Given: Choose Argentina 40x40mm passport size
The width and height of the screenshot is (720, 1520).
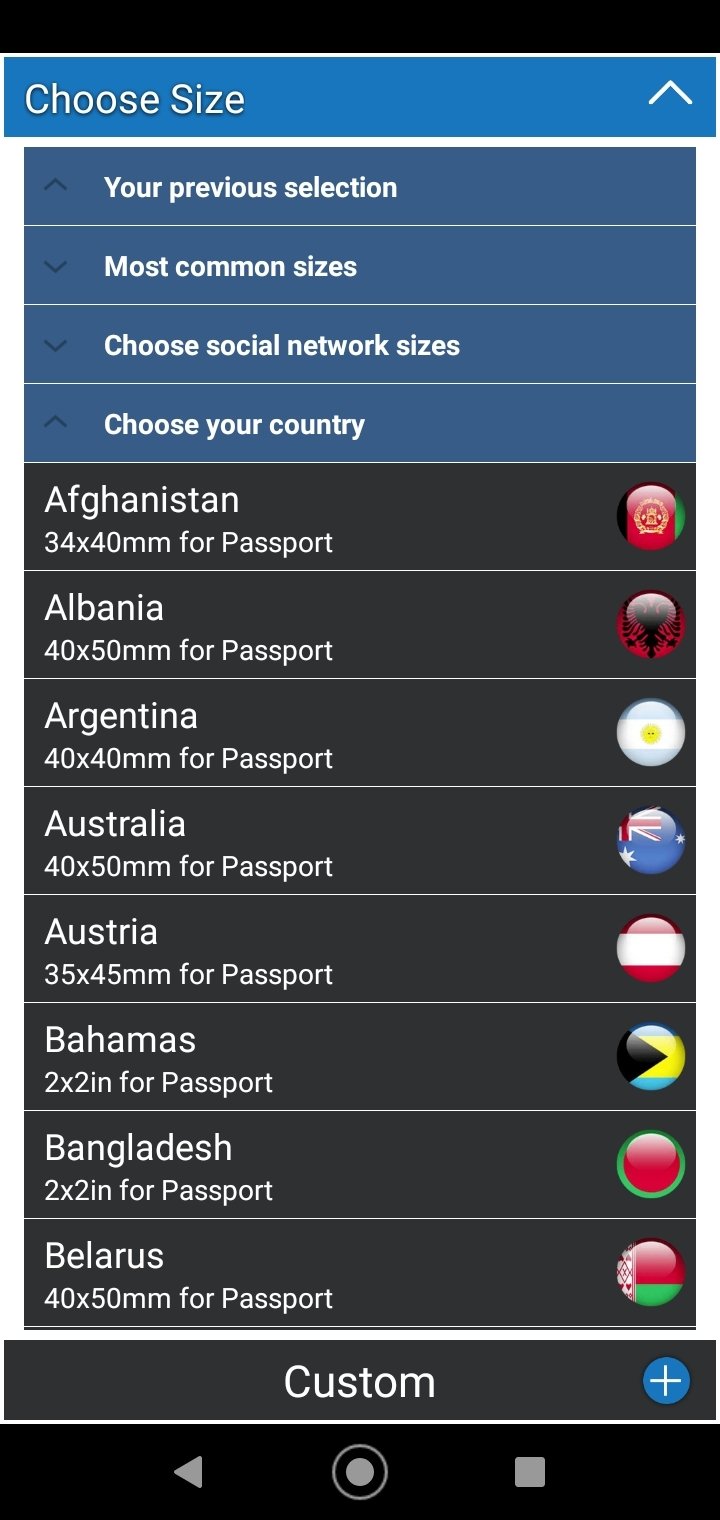Looking at the screenshot, I should click(360, 733).
